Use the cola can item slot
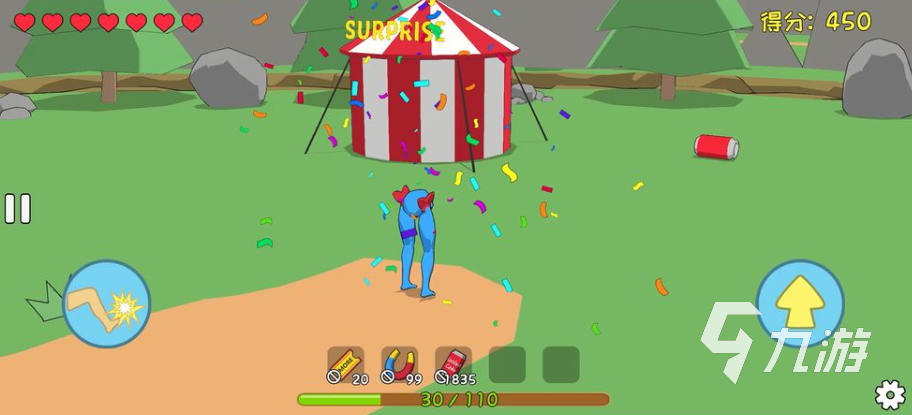The height and width of the screenshot is (415, 912). [453, 363]
